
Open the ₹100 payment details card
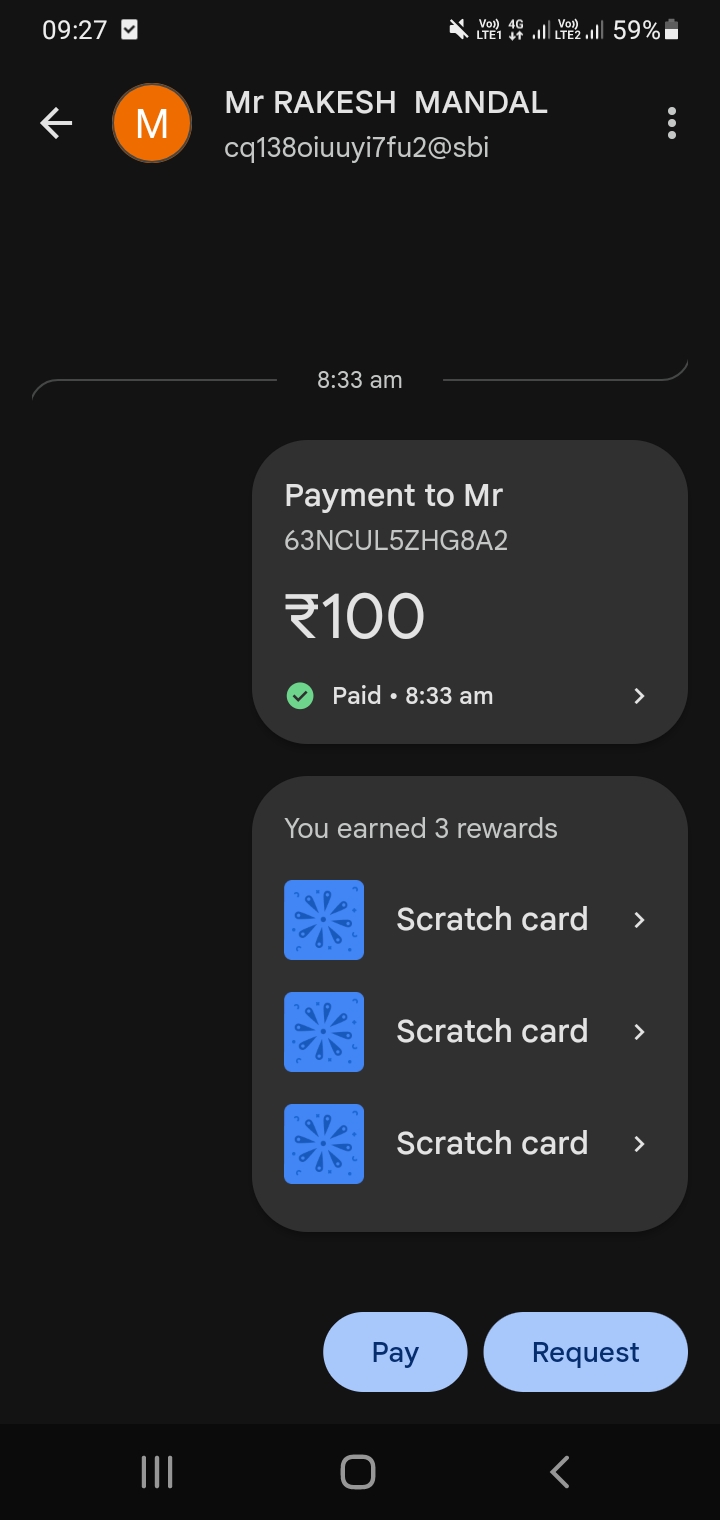coord(469,592)
